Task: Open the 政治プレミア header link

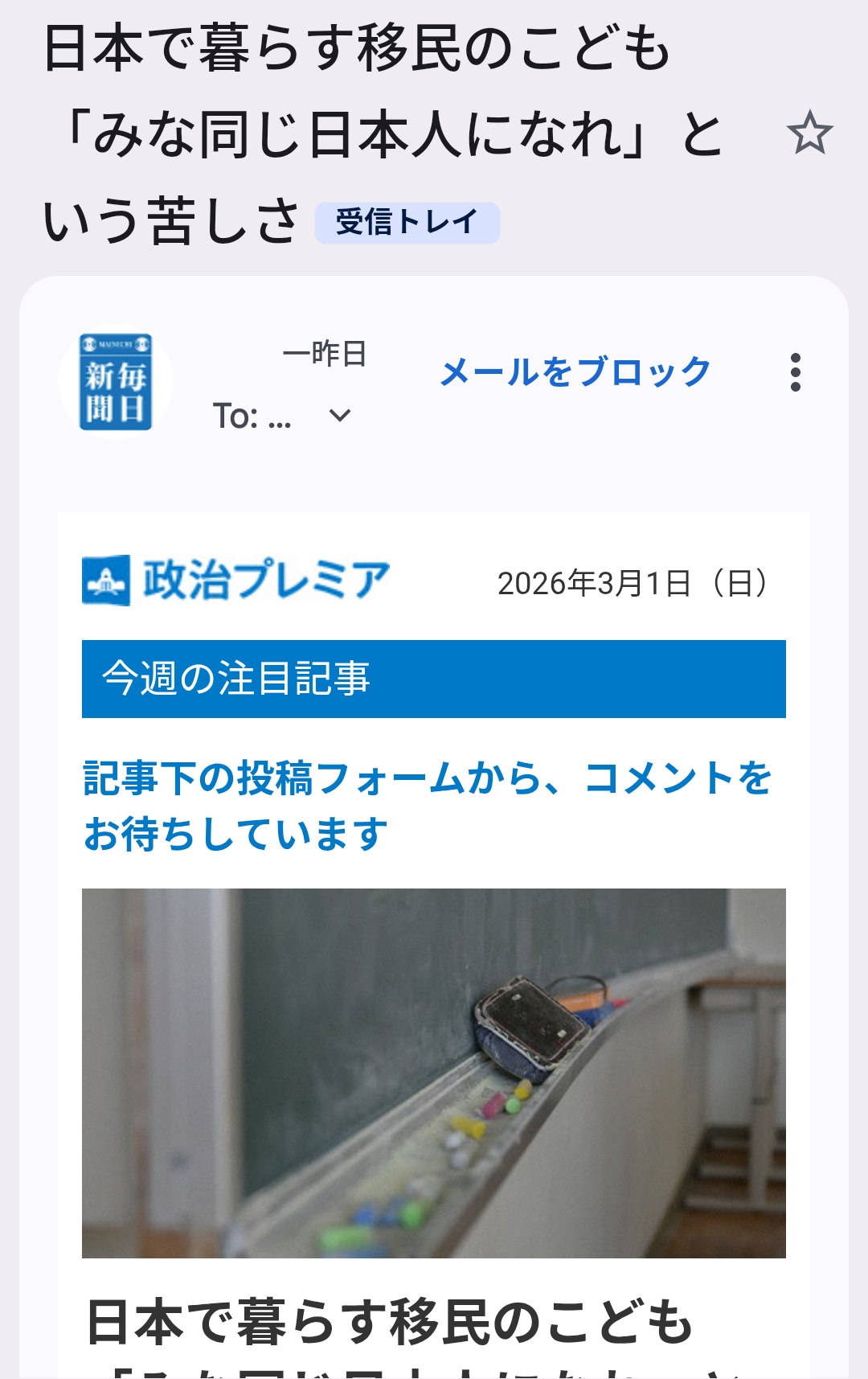Action: pos(237,580)
